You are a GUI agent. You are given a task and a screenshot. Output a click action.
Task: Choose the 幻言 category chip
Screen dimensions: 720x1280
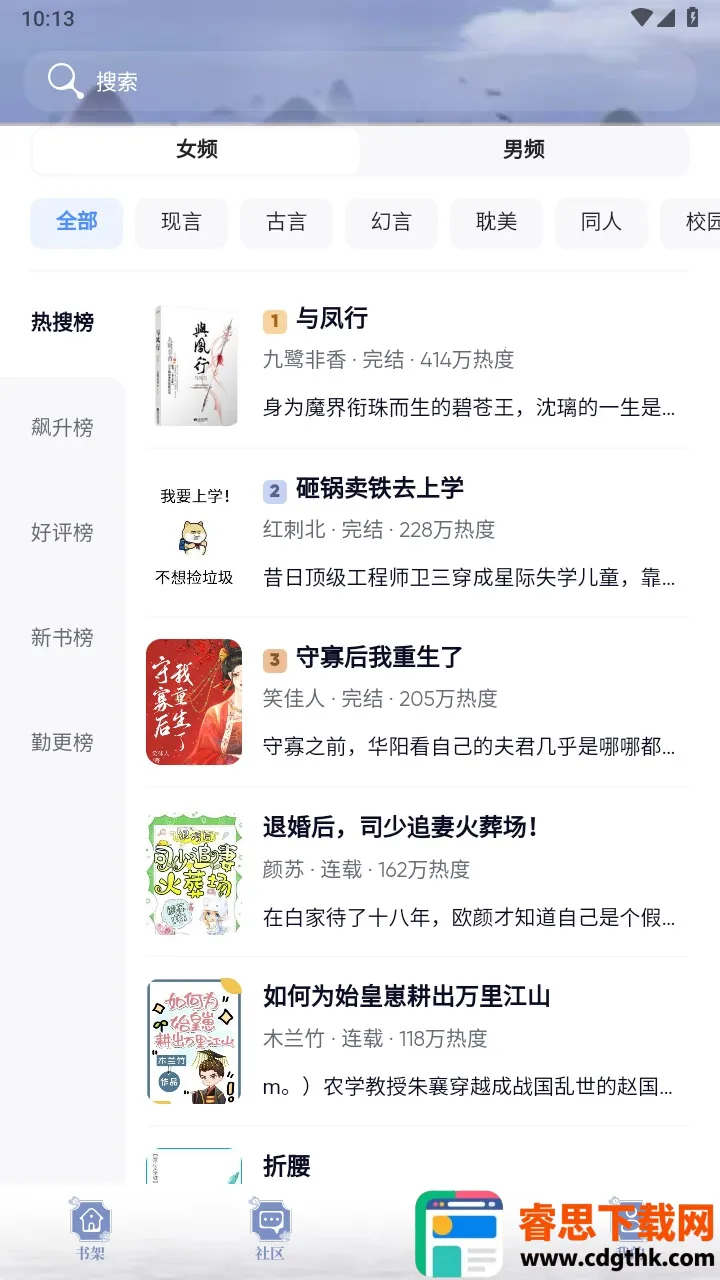click(x=391, y=222)
